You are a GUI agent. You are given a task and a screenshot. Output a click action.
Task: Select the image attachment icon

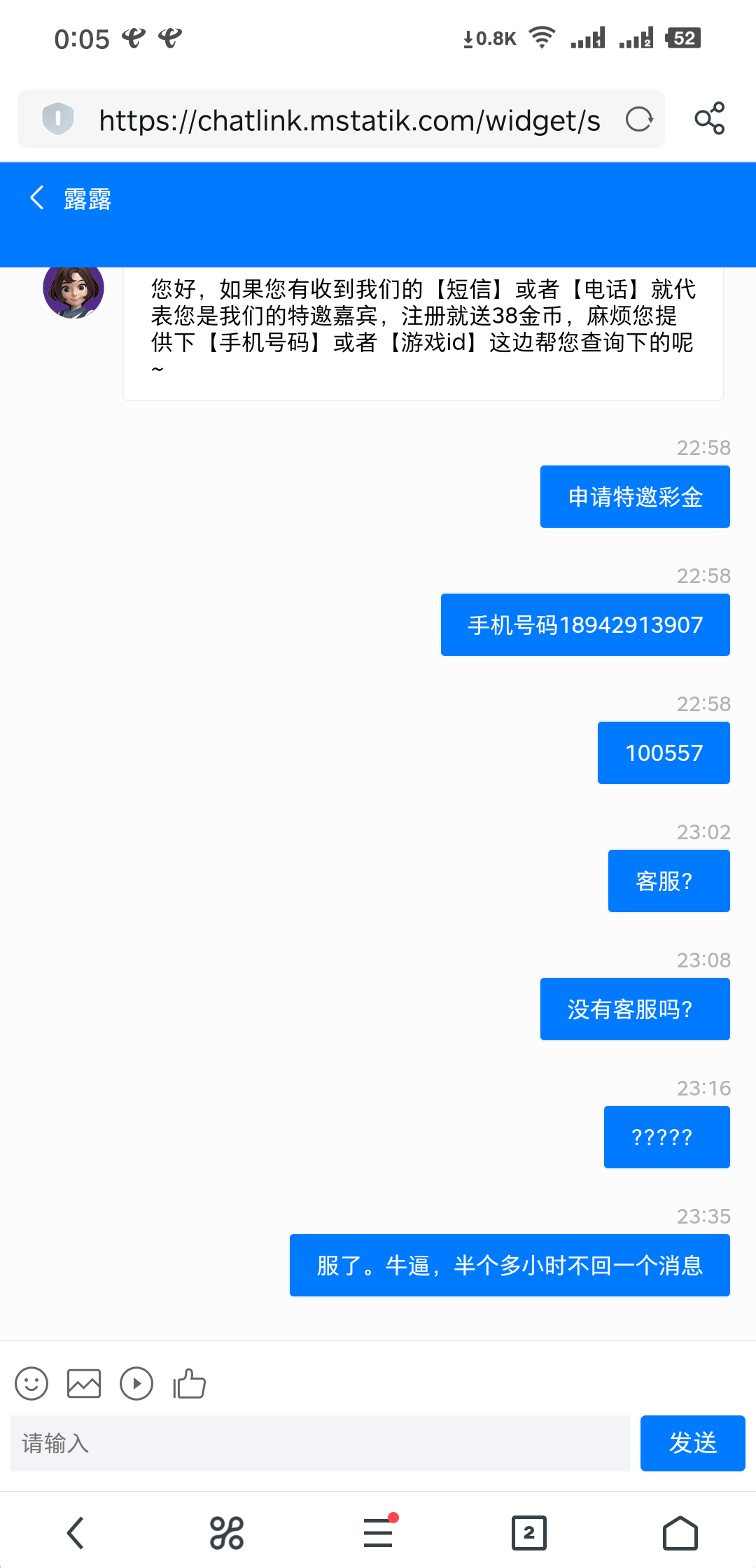coord(83,1383)
